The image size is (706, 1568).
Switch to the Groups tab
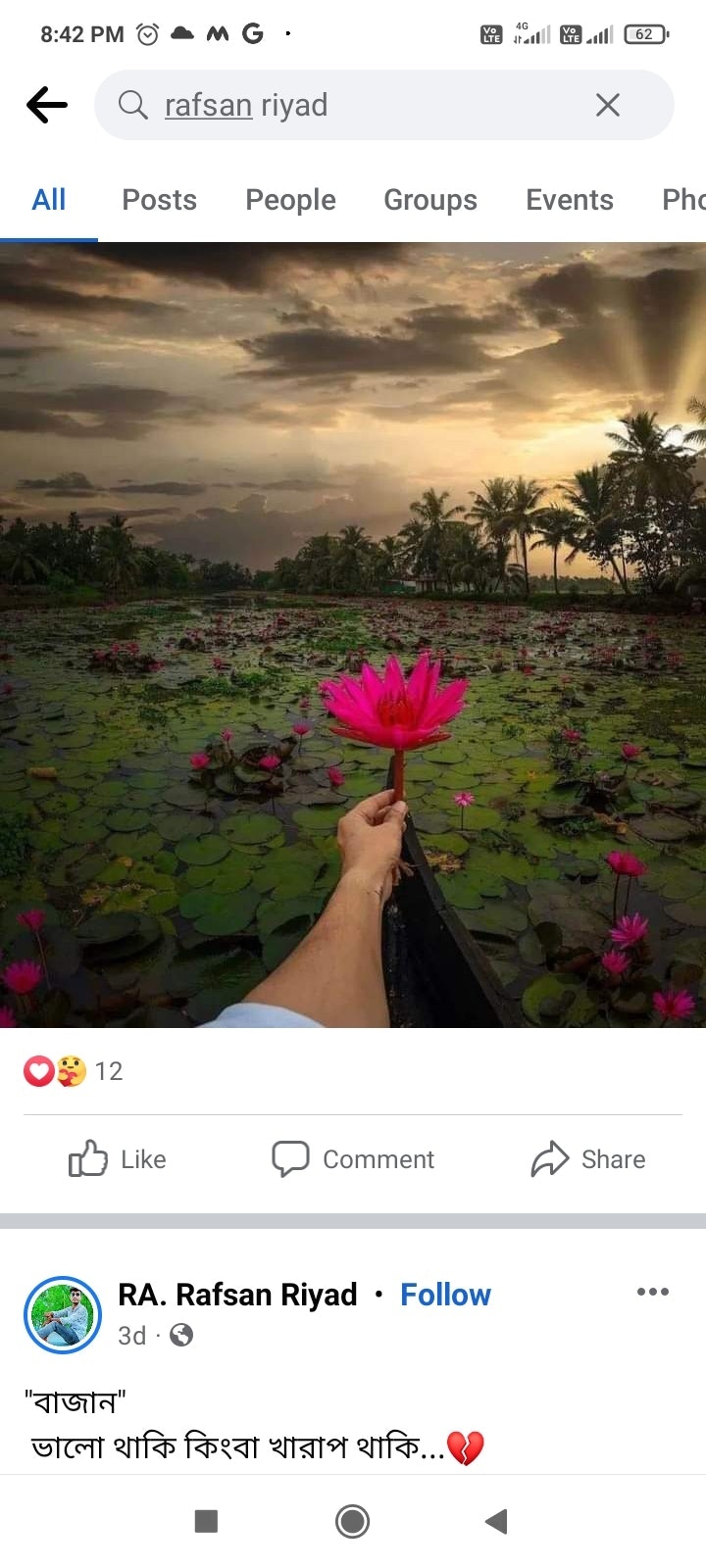click(429, 200)
